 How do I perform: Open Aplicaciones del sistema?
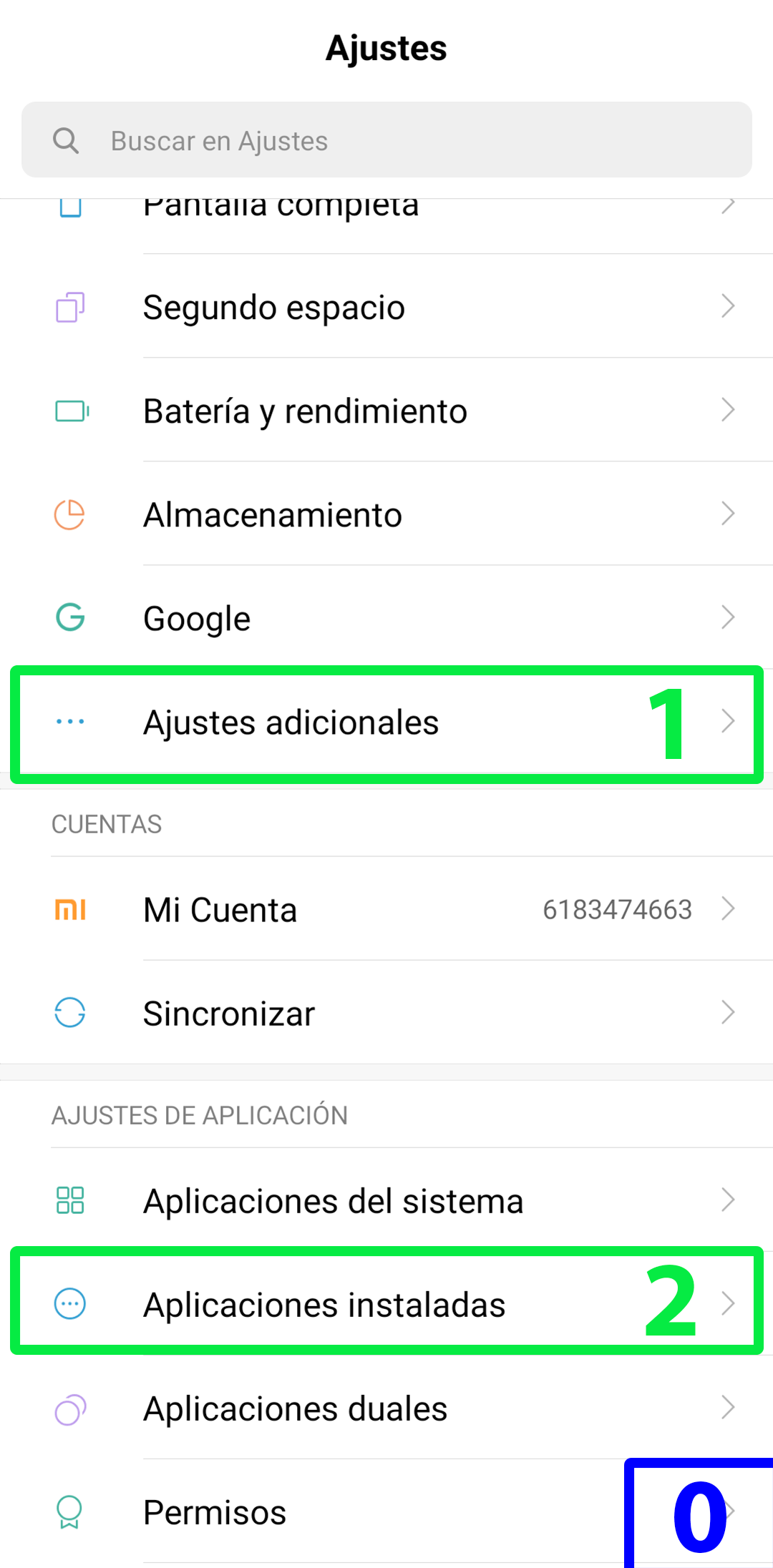(386, 1200)
